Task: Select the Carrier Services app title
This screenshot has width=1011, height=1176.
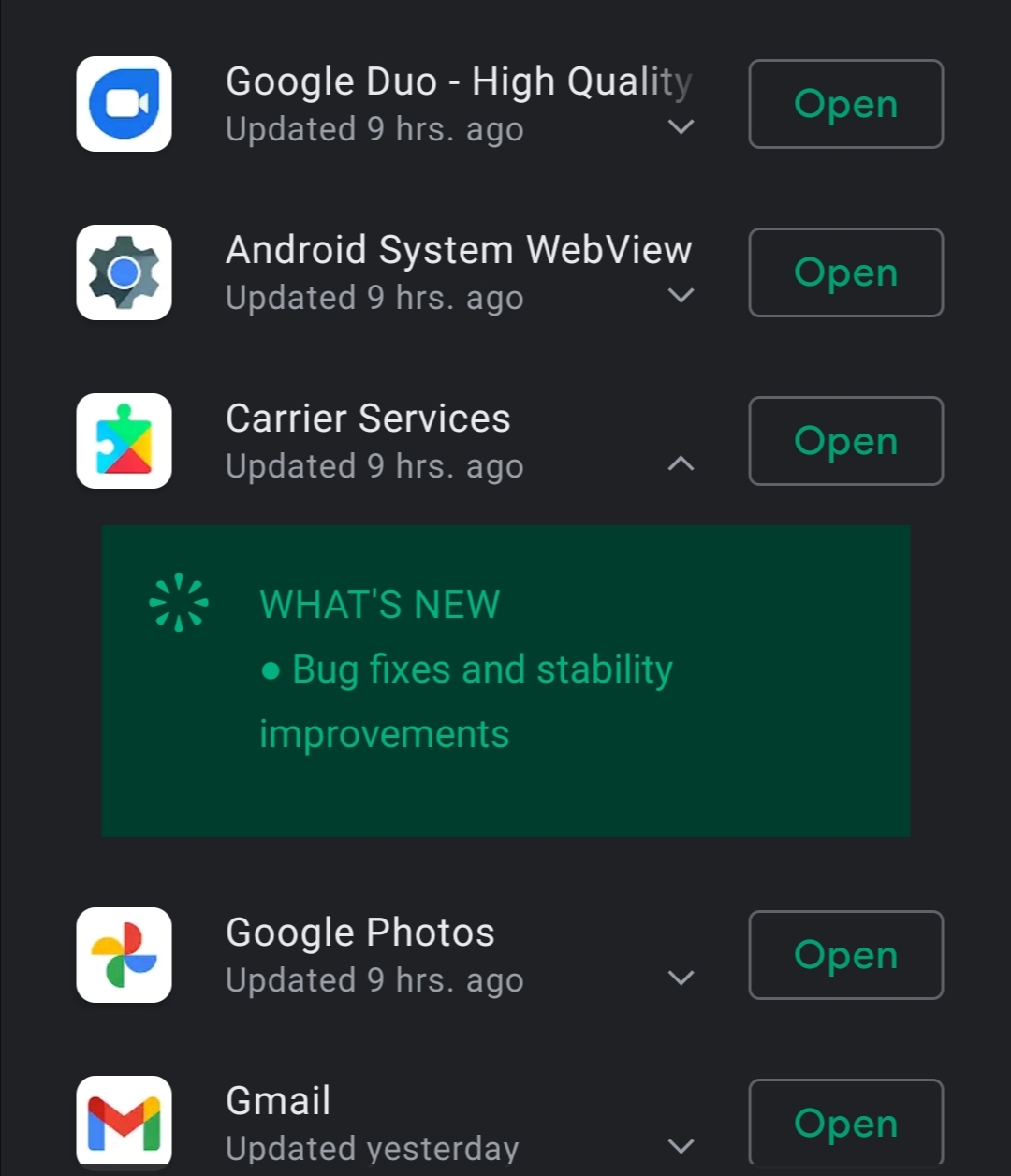Action: click(368, 419)
